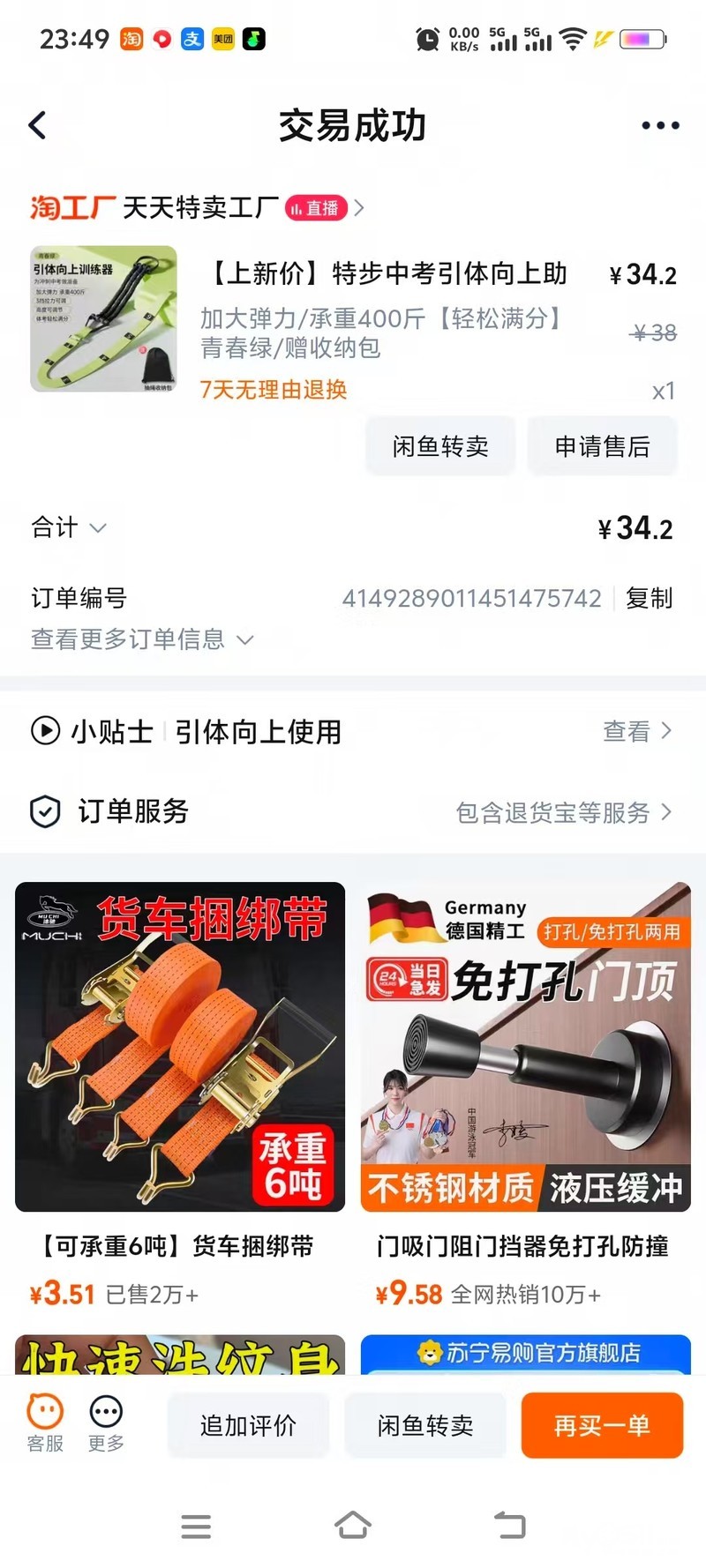Expand 查看更多订单信息
Image resolution: width=706 pixels, height=1568 pixels.
pyautogui.click(x=141, y=639)
